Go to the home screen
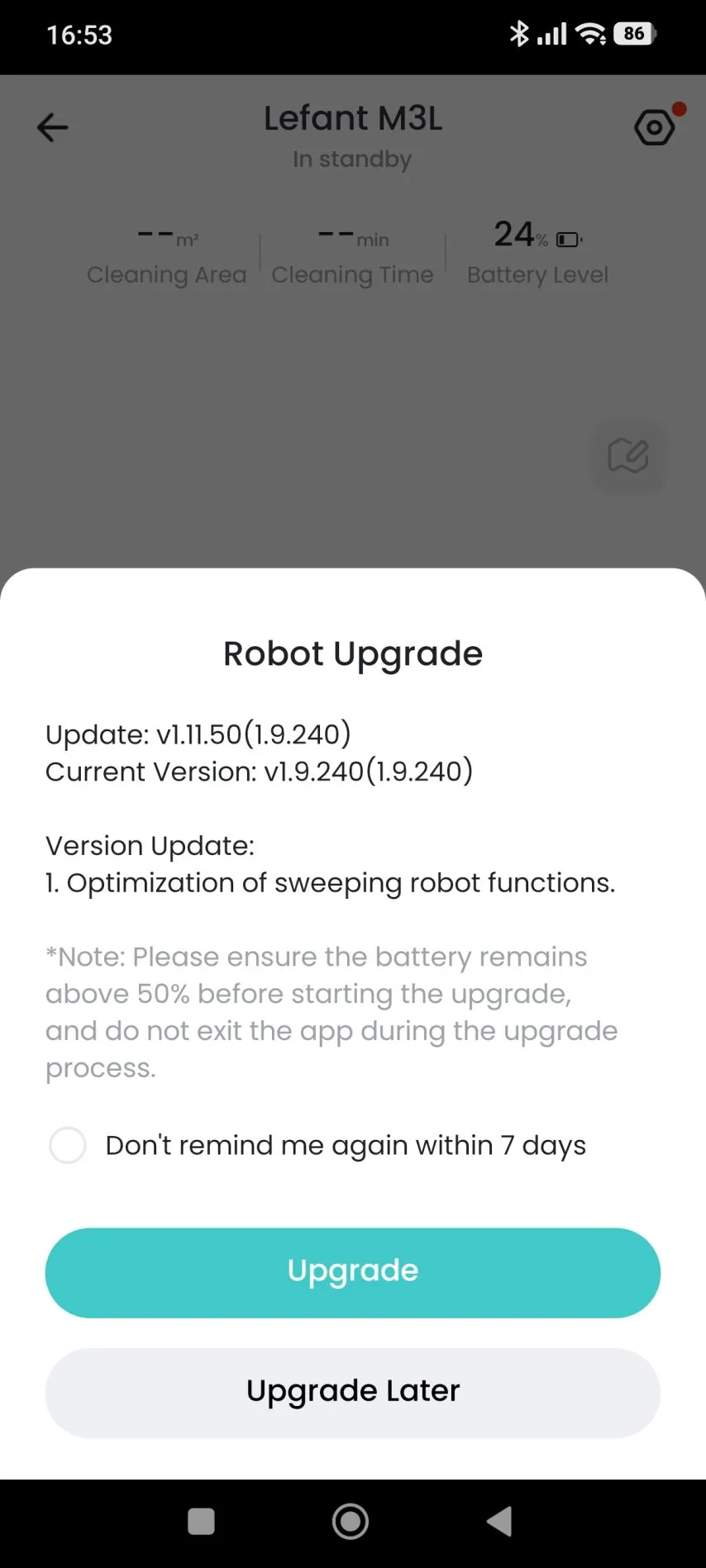Viewport: 706px width, 1568px height. 351,1521
